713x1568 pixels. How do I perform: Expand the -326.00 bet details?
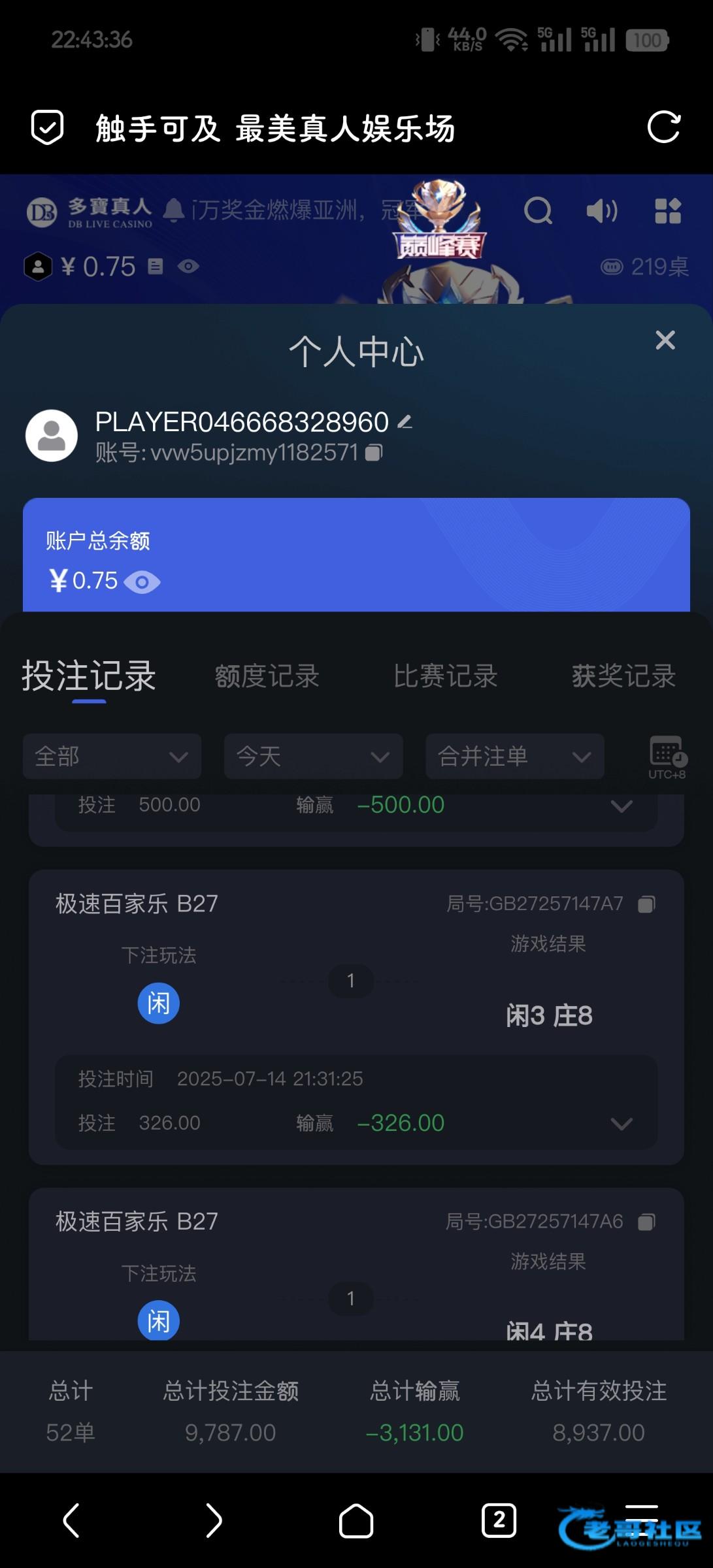click(621, 1124)
